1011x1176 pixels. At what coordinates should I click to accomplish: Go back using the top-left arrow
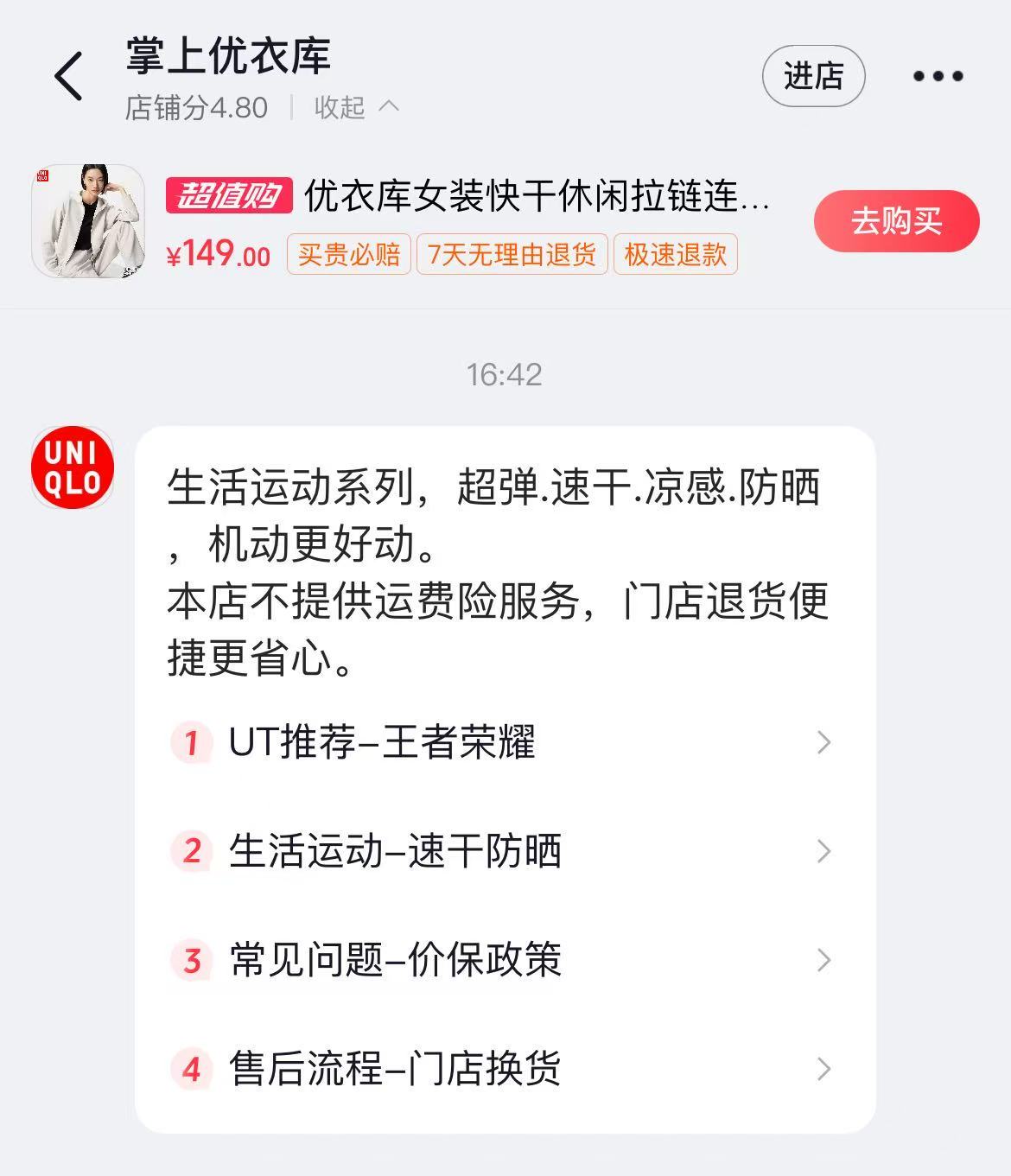(x=69, y=76)
